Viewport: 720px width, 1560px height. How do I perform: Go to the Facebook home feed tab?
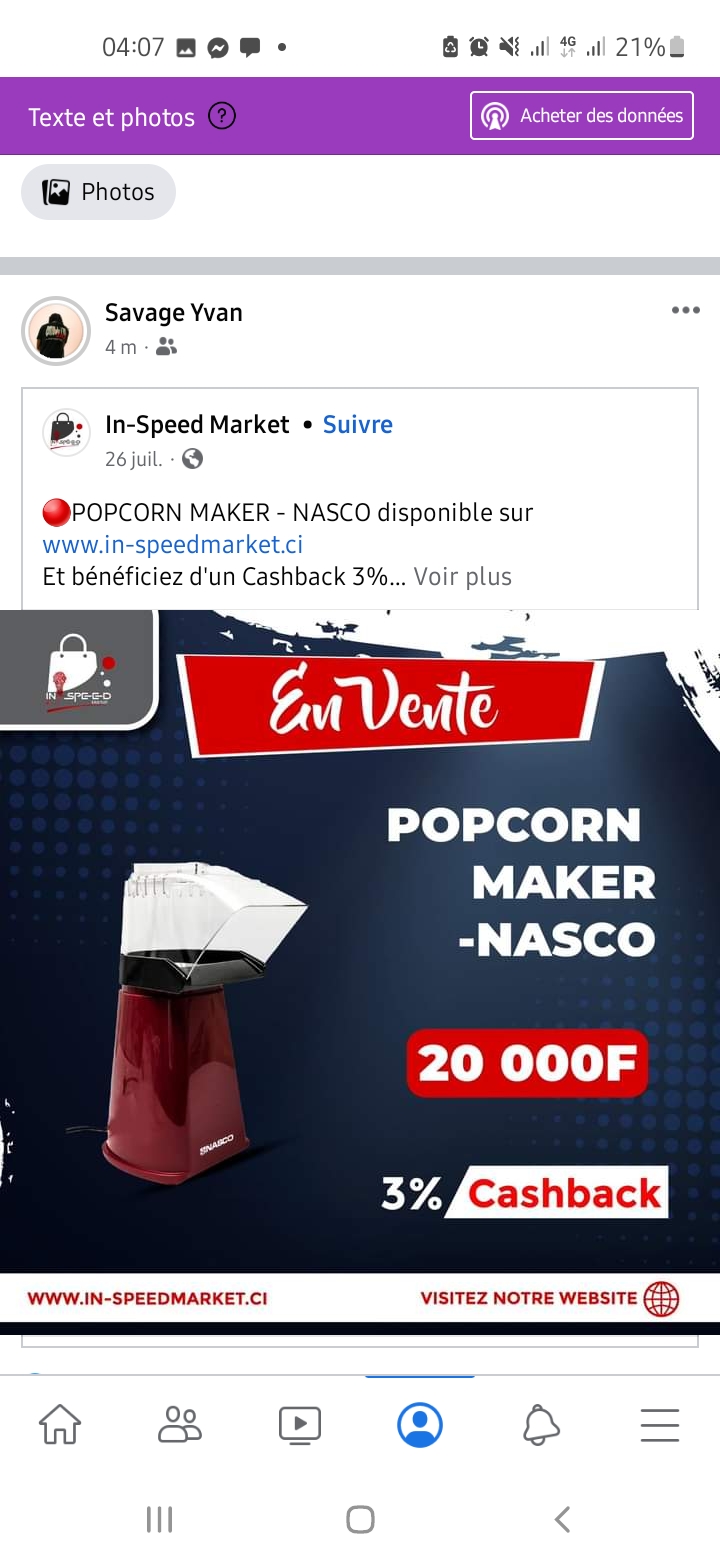60,1424
